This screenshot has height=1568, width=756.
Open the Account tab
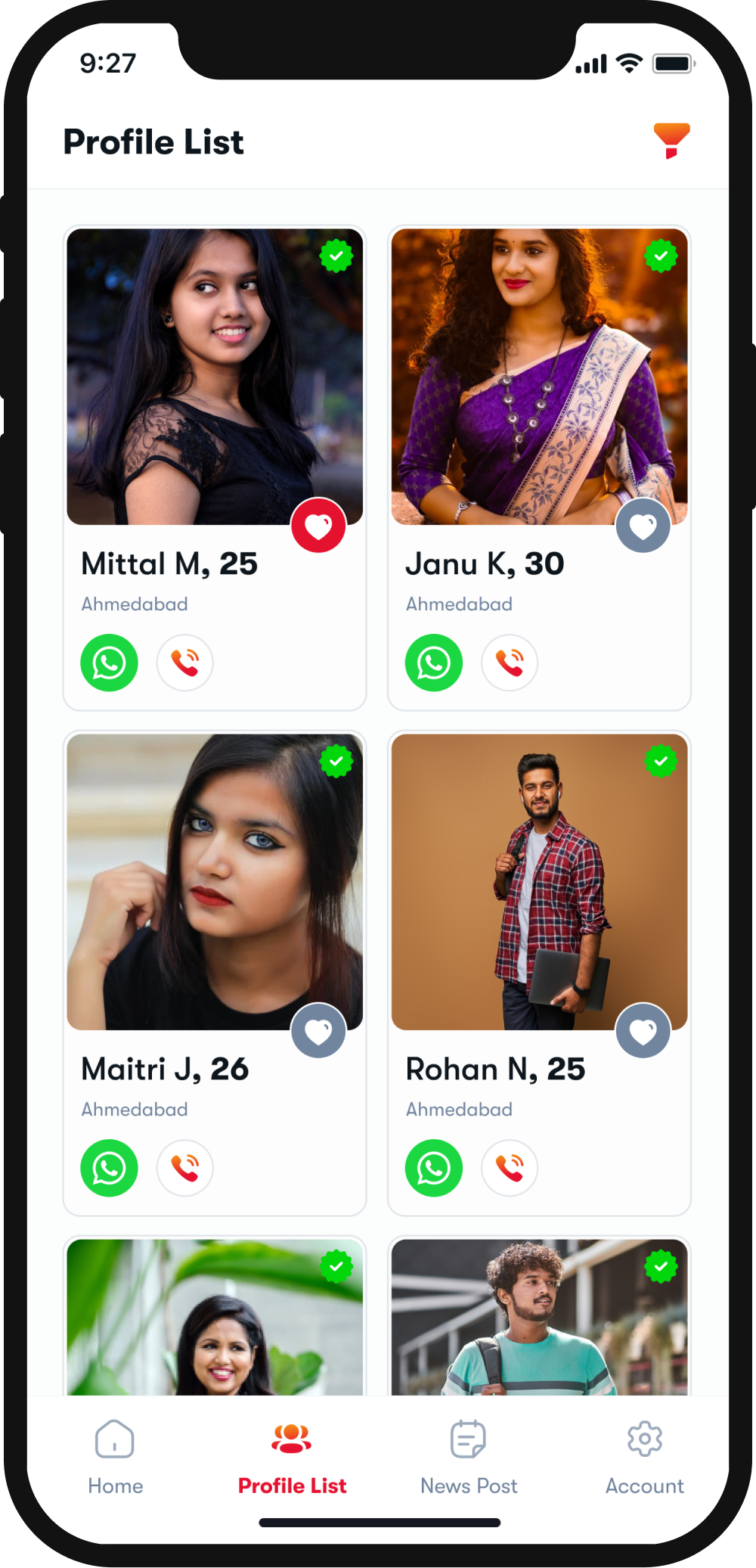coord(644,1457)
